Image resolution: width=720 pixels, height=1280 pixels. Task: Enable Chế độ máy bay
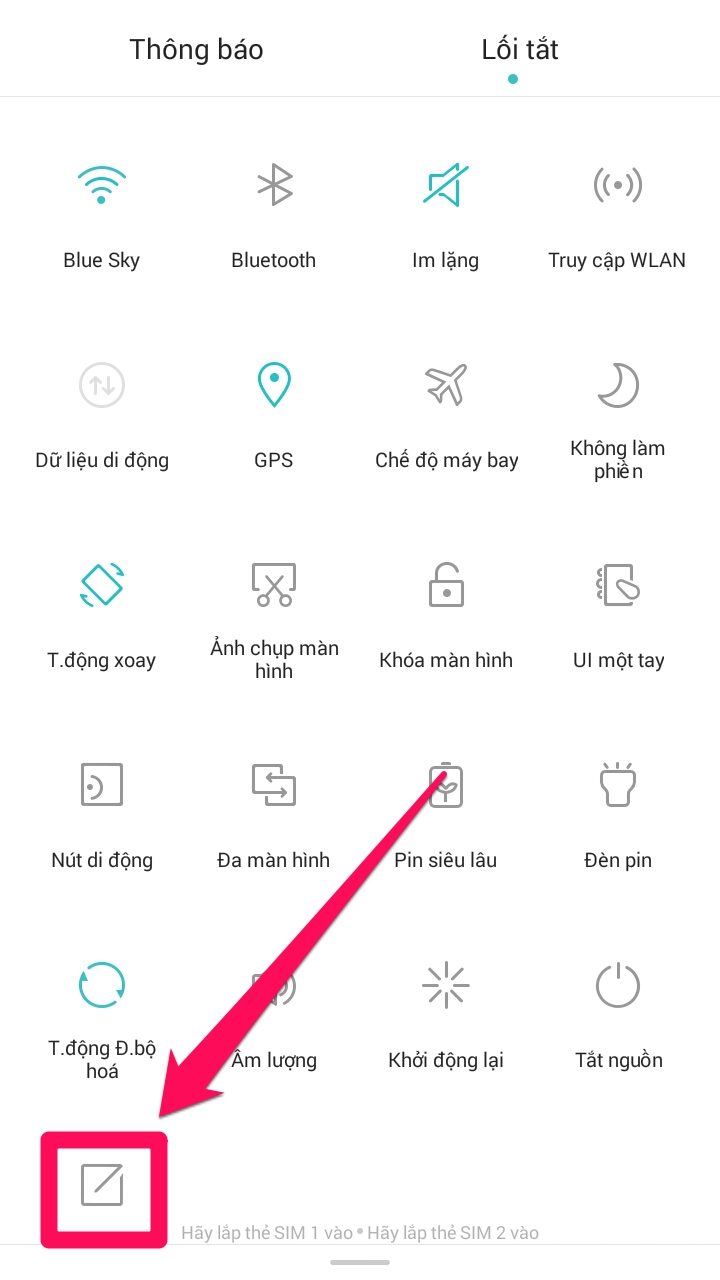coord(446,386)
